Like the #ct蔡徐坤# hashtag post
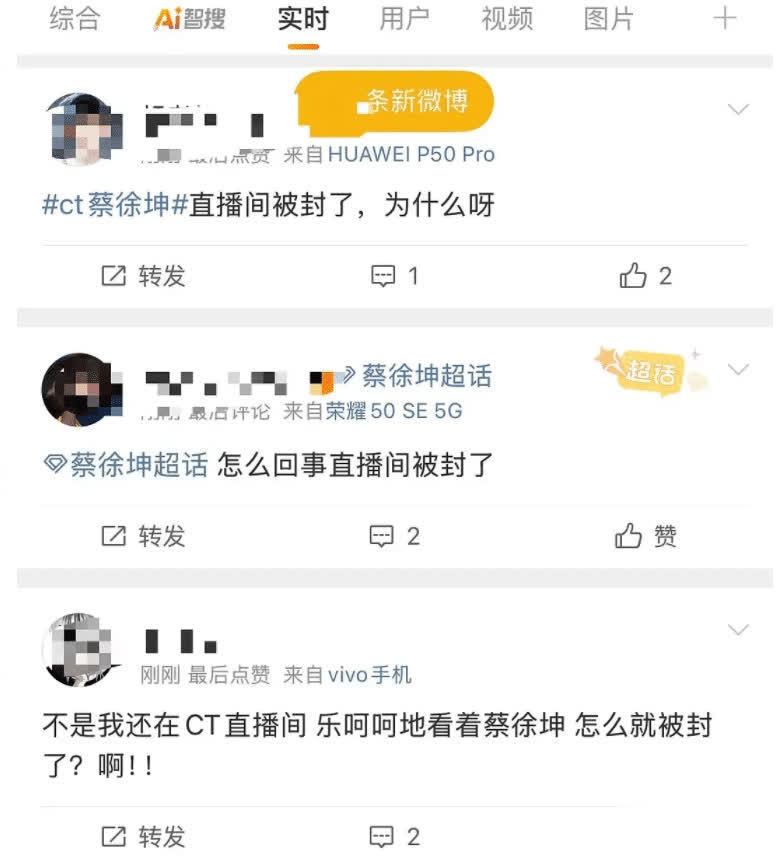Screen dimensions: 776x866 point(645,276)
